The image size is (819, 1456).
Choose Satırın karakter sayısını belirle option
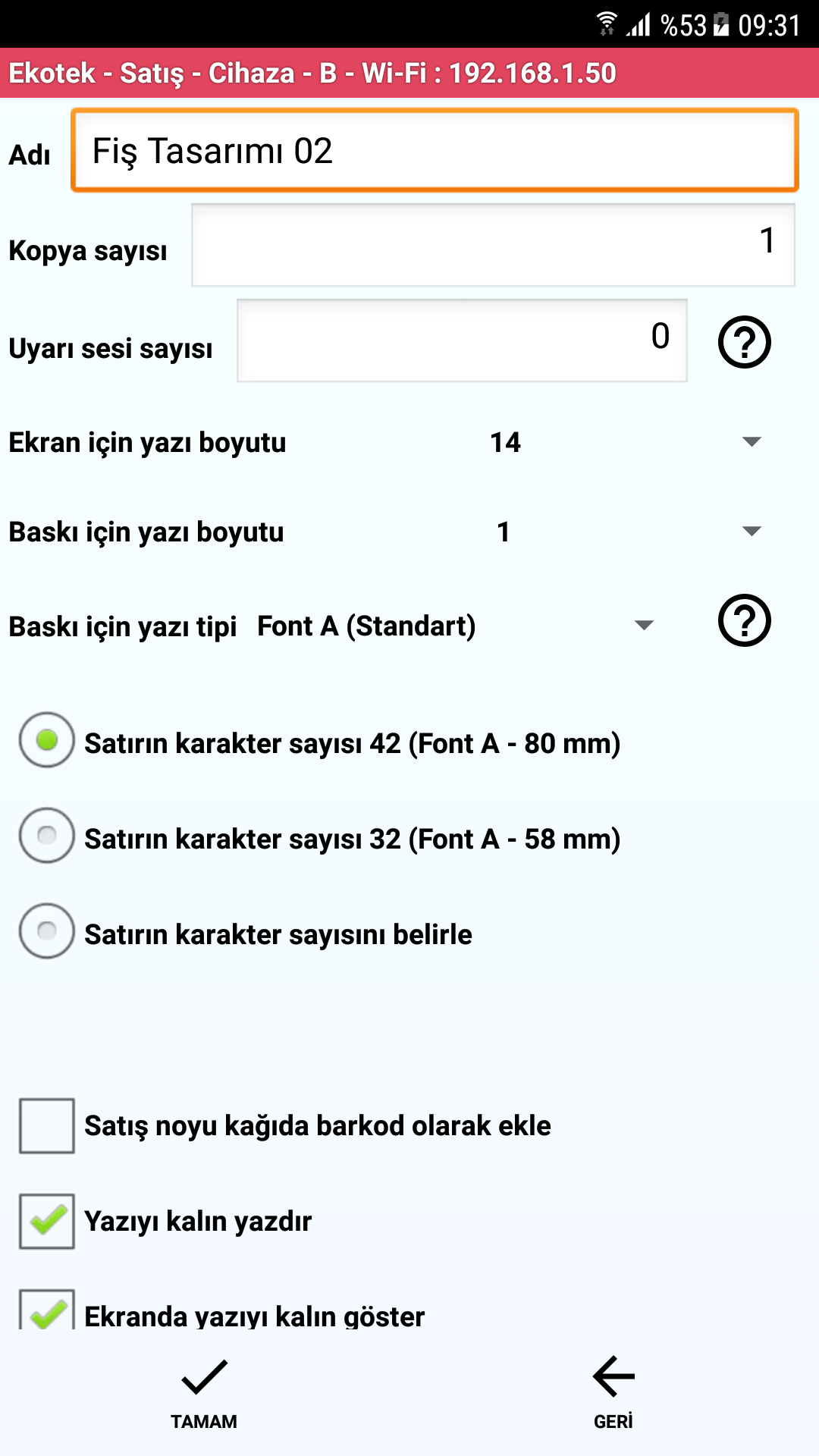coord(46,934)
